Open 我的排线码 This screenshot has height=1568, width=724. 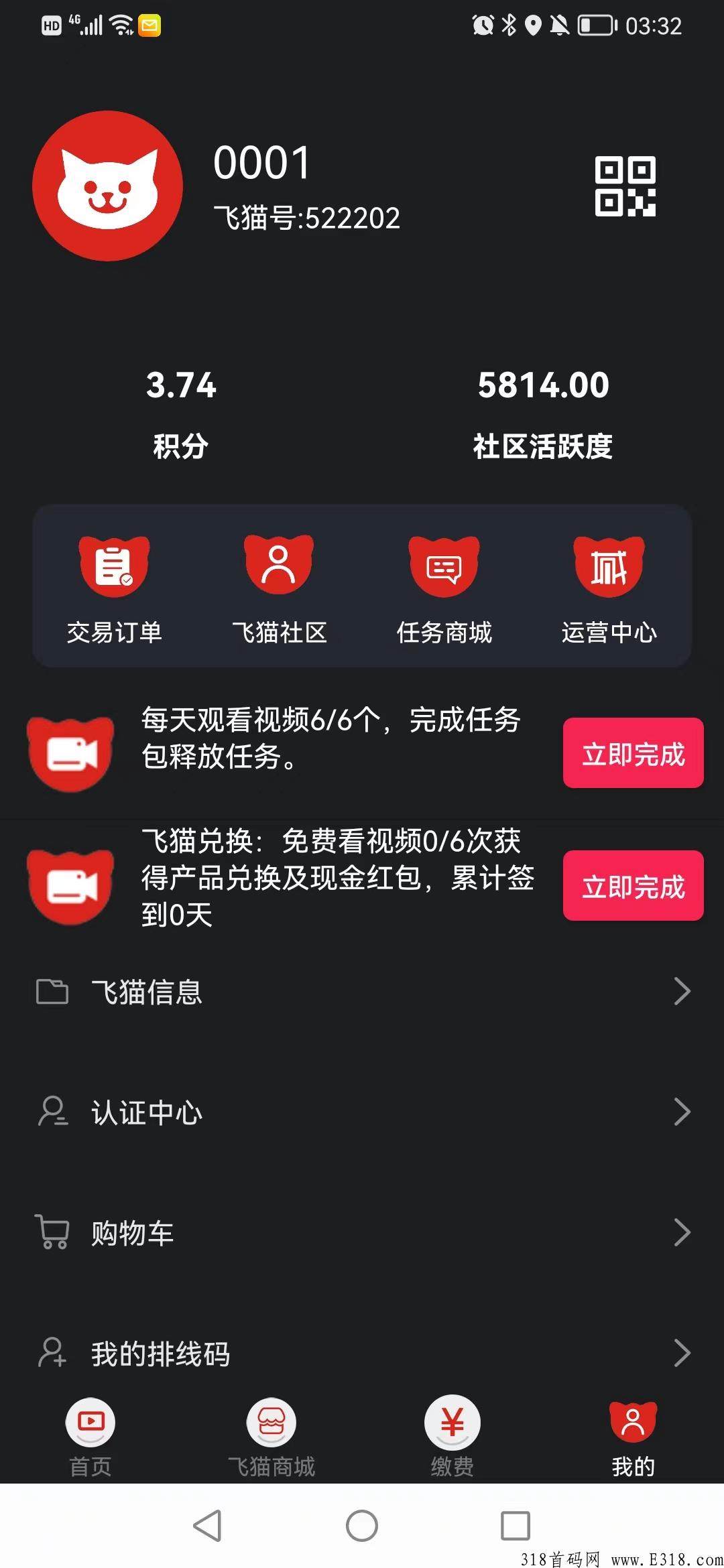pos(362,1354)
